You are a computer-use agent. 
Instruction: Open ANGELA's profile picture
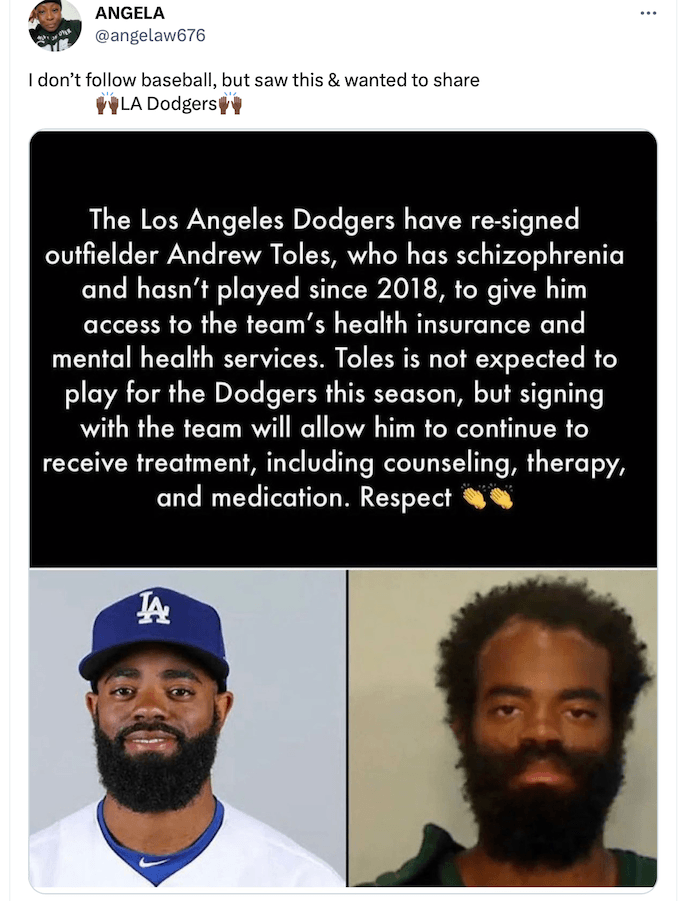pyautogui.click(x=55, y=24)
